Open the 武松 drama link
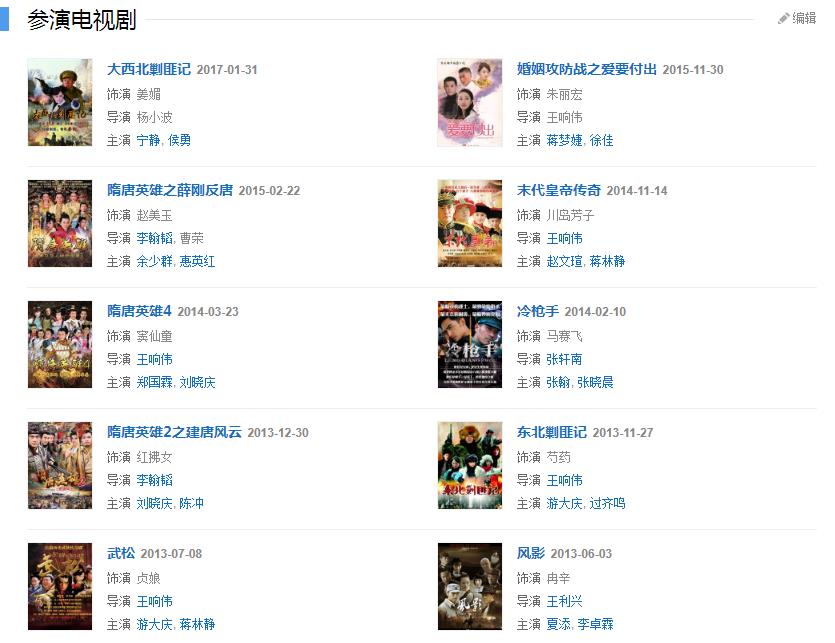 coord(121,553)
